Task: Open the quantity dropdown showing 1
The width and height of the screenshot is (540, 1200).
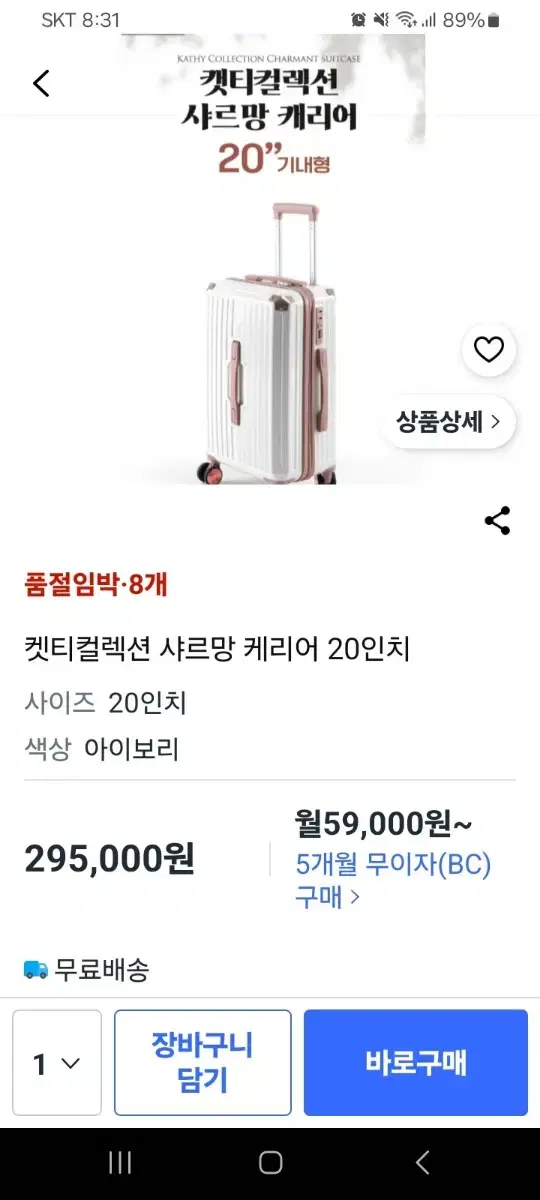Action: [x=57, y=1063]
